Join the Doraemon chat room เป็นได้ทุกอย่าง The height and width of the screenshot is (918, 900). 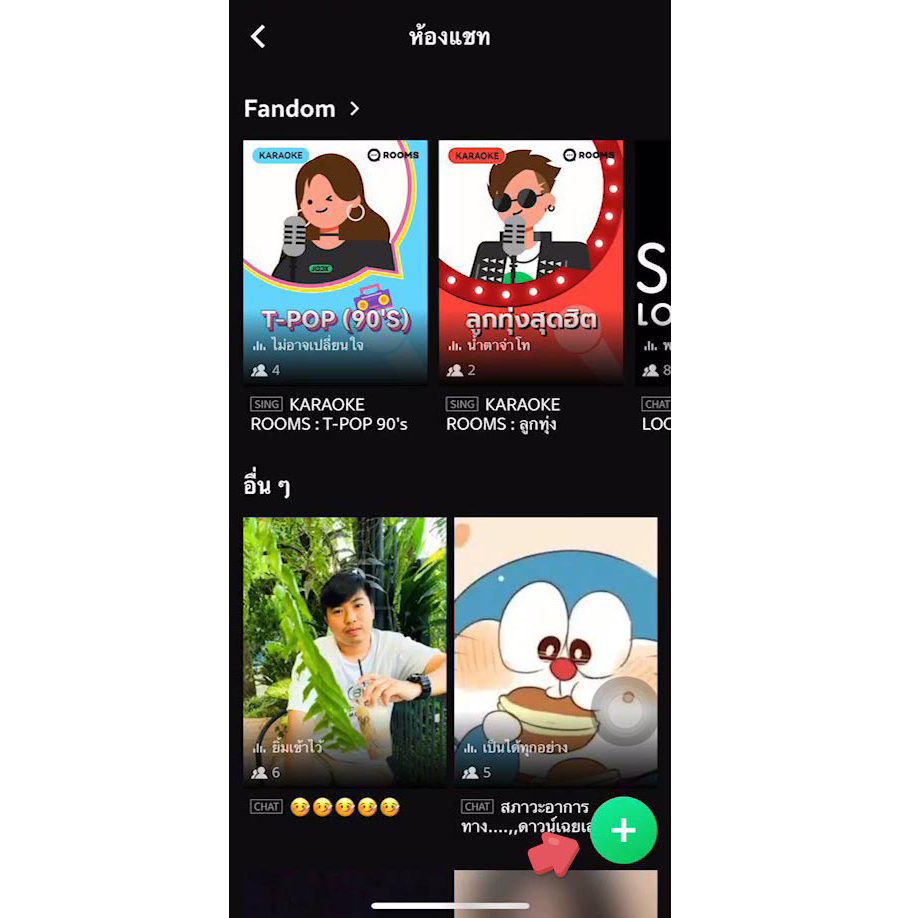coord(555,650)
